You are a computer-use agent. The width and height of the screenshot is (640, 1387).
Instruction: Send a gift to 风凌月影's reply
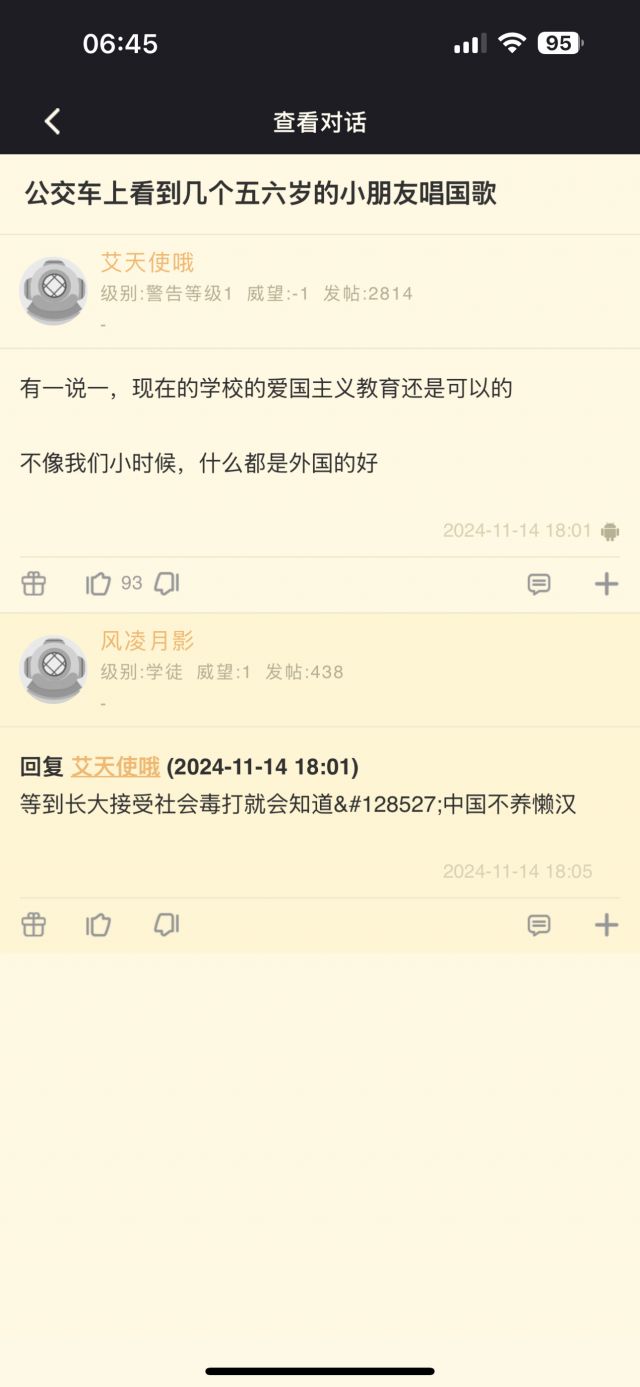34,925
